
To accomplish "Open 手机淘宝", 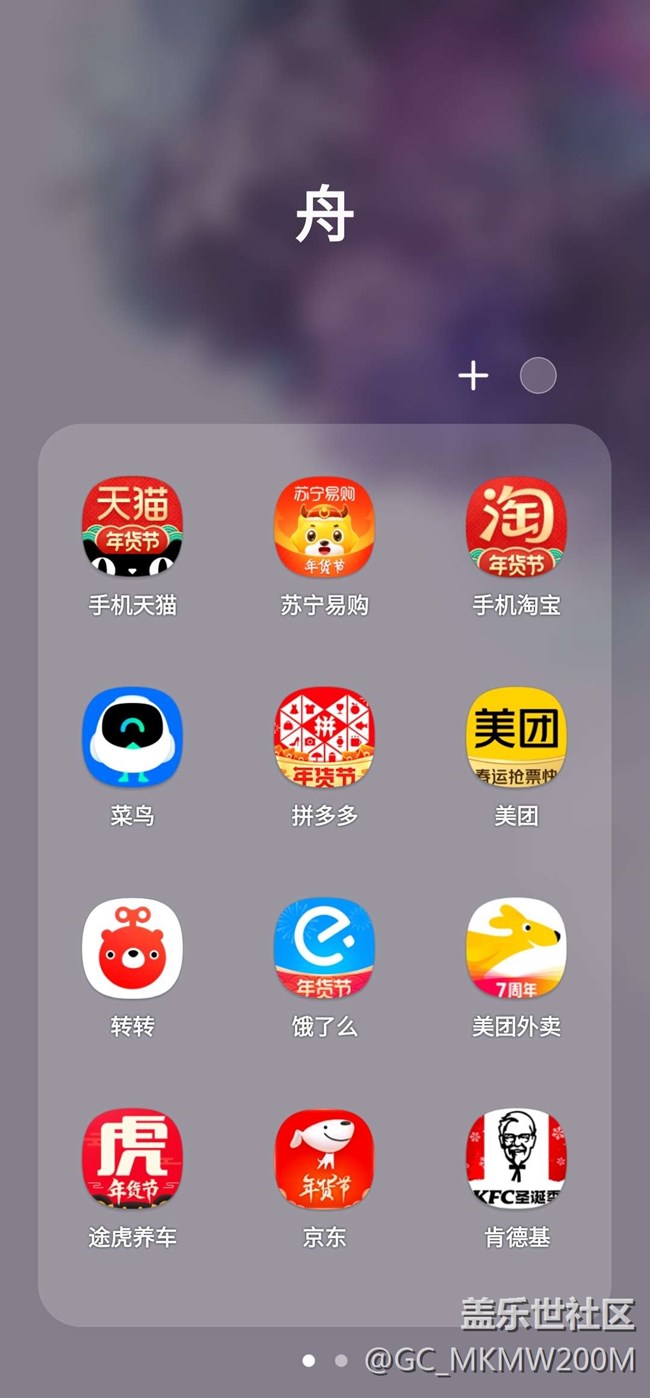I will (516, 527).
